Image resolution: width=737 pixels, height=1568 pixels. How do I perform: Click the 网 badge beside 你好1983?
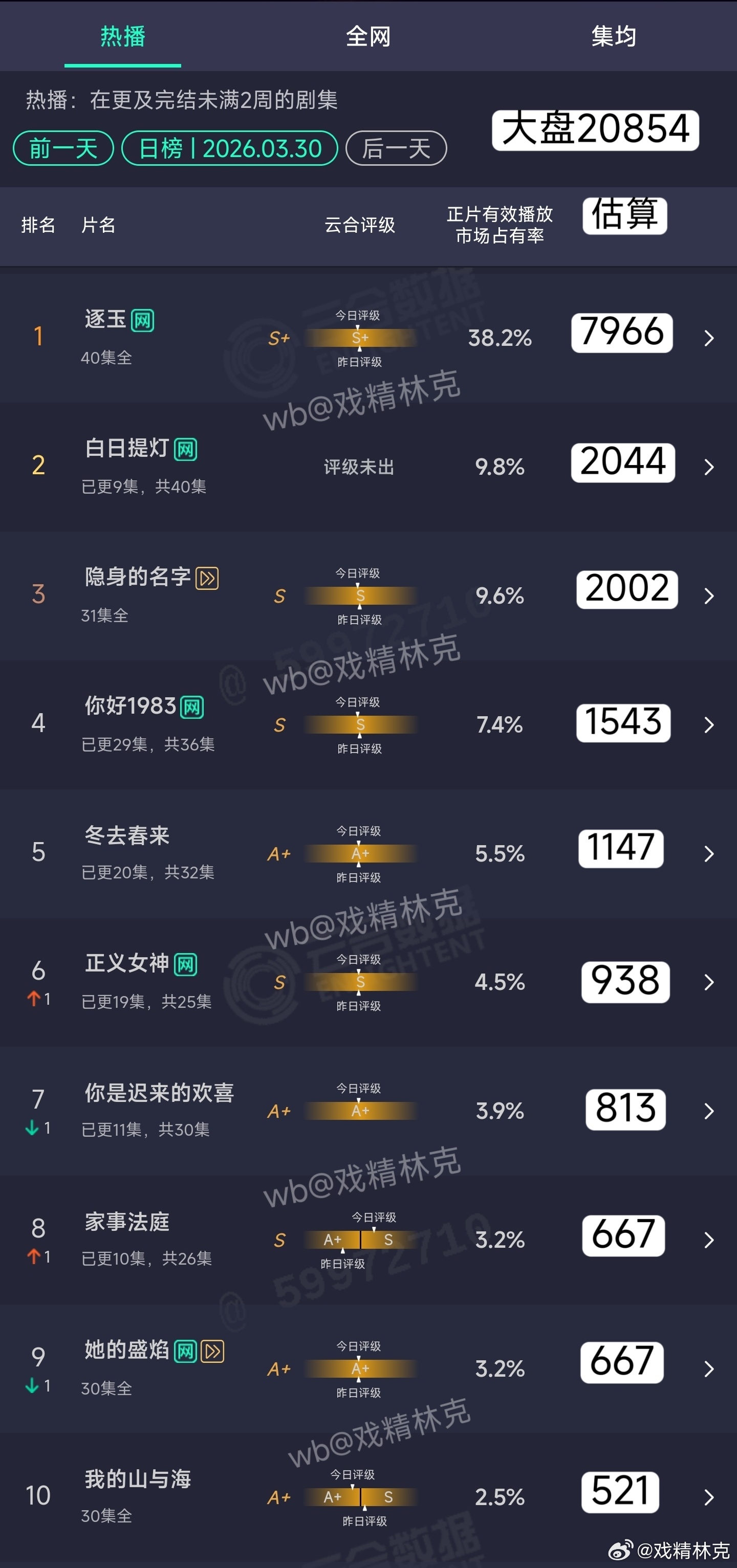tap(192, 708)
